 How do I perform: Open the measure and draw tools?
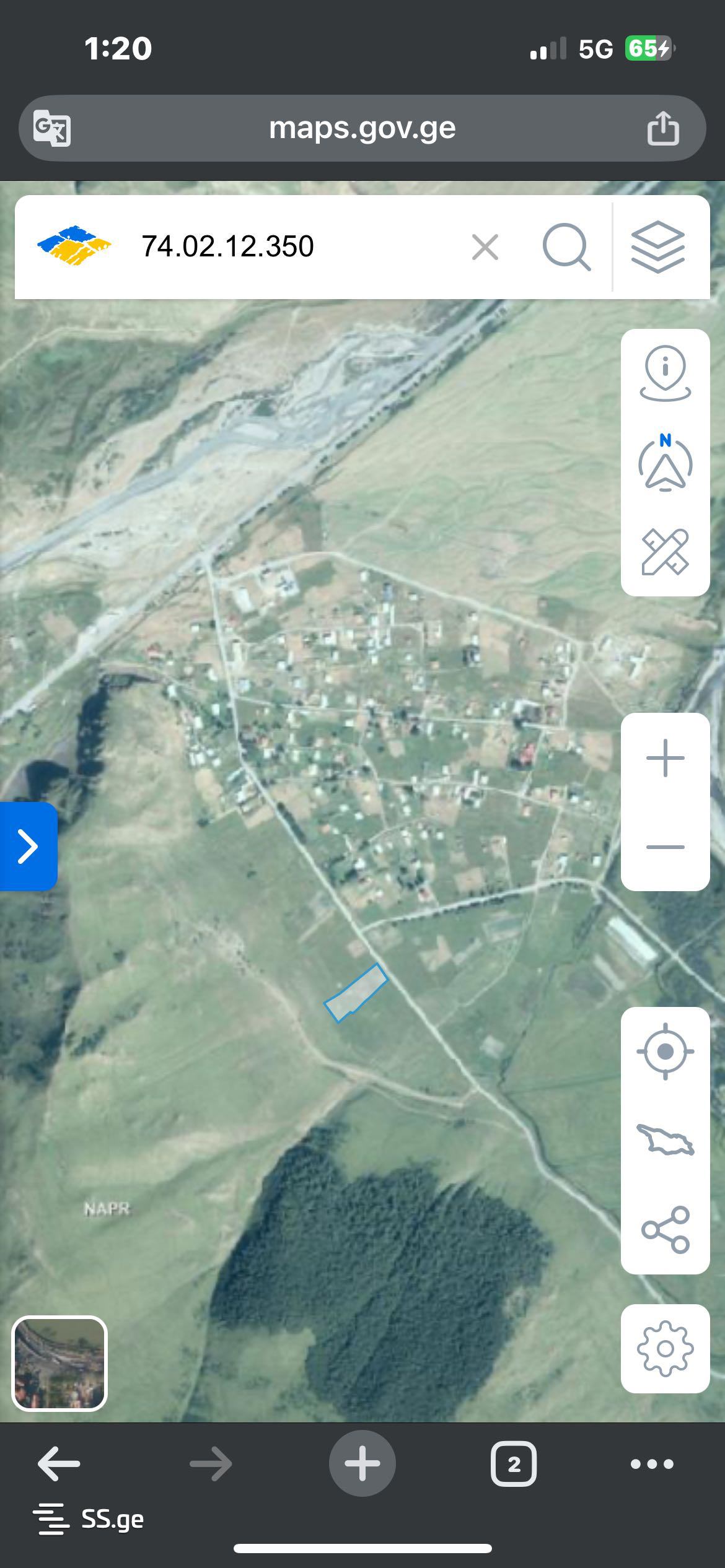665,551
